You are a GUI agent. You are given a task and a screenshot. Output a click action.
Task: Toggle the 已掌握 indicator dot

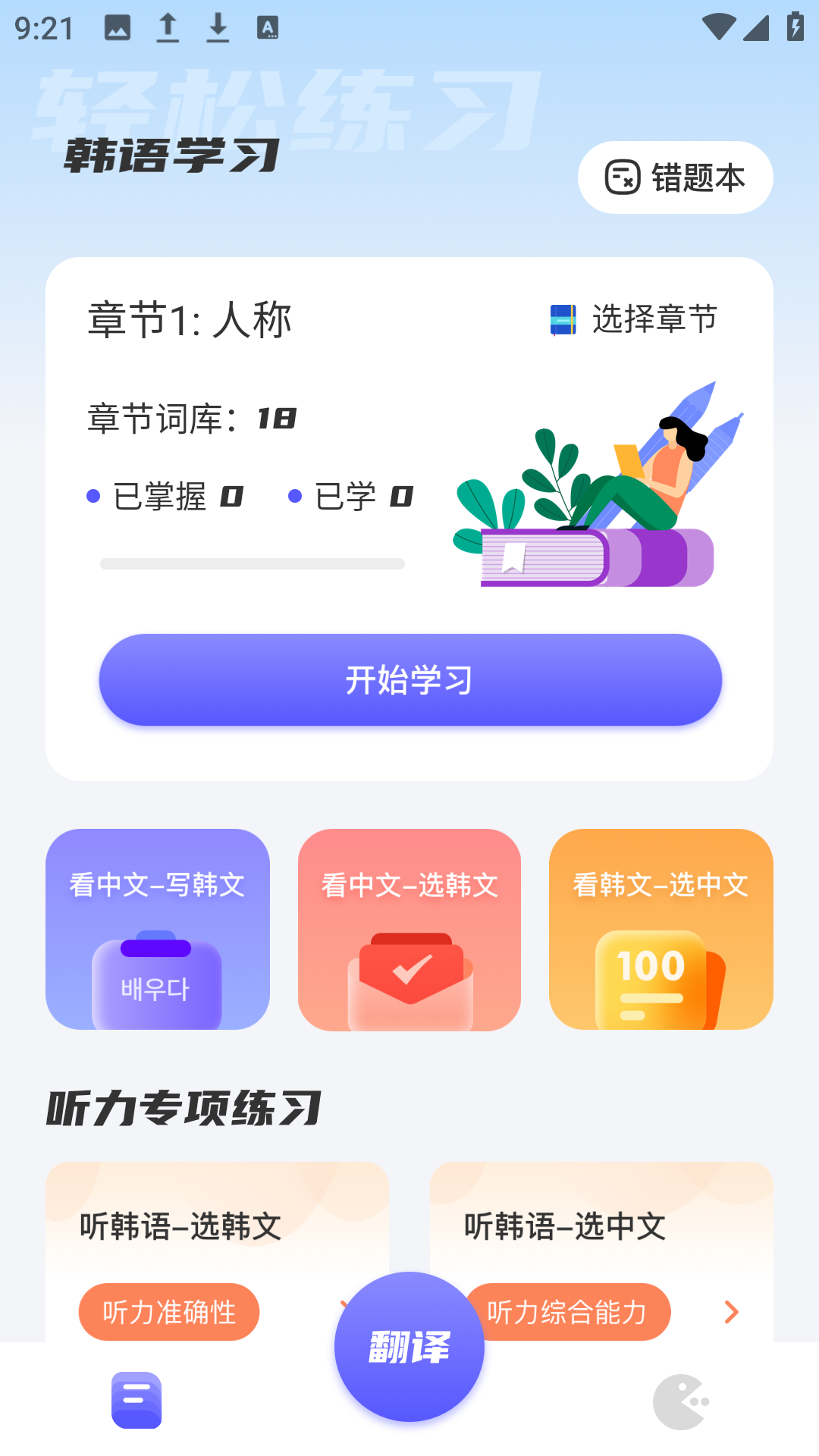click(93, 497)
